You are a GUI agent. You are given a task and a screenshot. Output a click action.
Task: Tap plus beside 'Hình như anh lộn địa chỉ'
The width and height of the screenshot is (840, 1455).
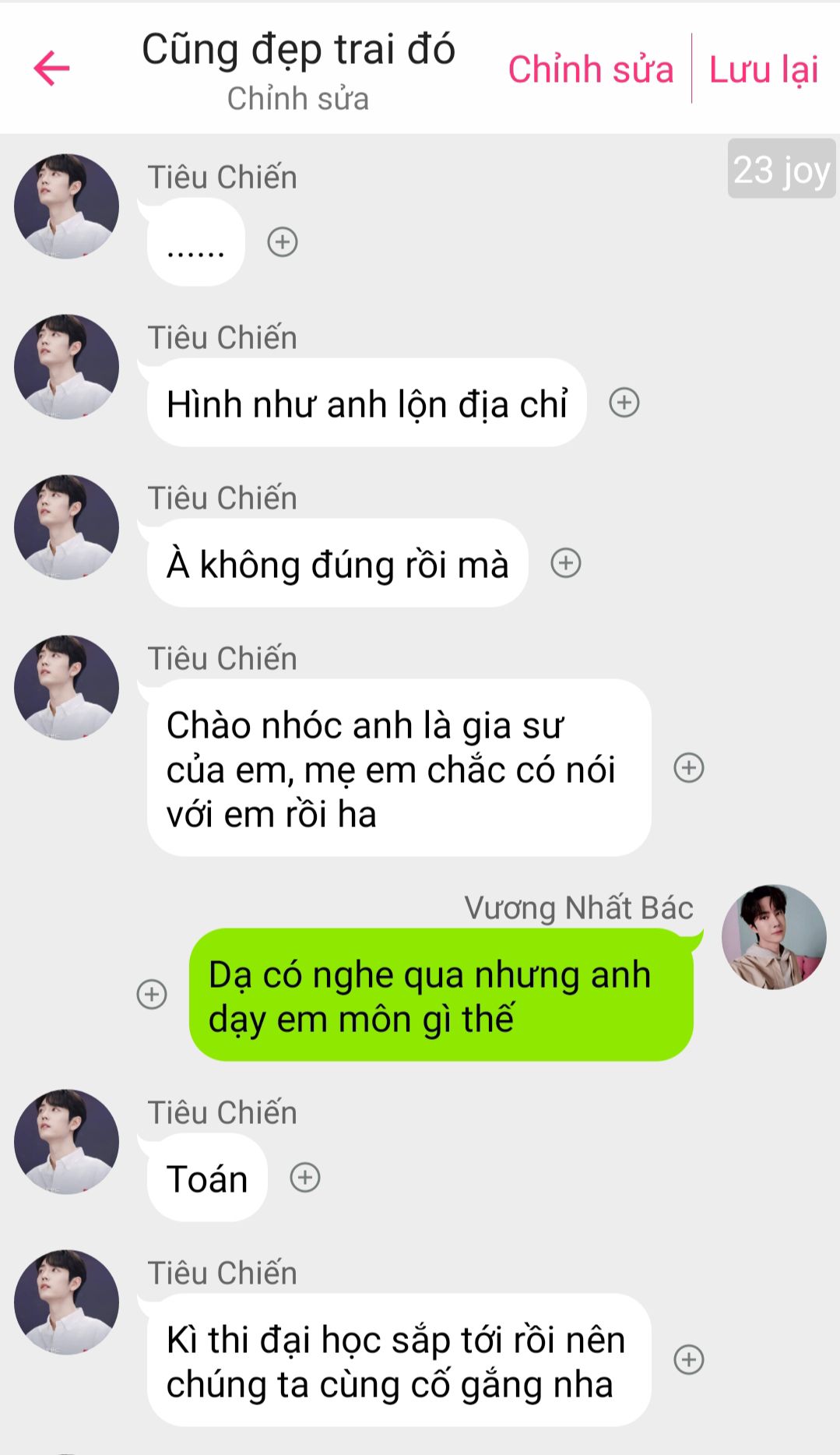click(x=624, y=403)
